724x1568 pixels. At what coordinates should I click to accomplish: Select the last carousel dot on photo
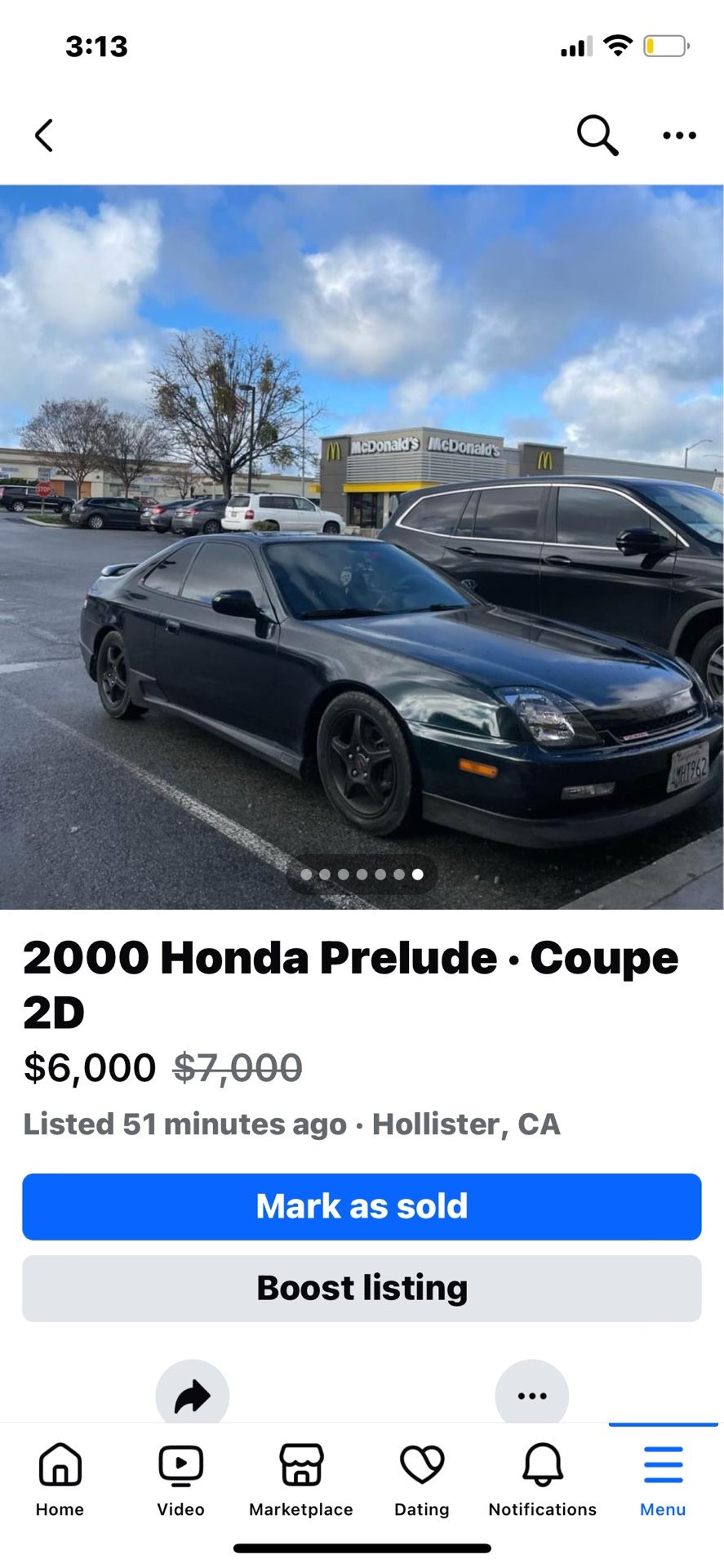pyautogui.click(x=418, y=874)
